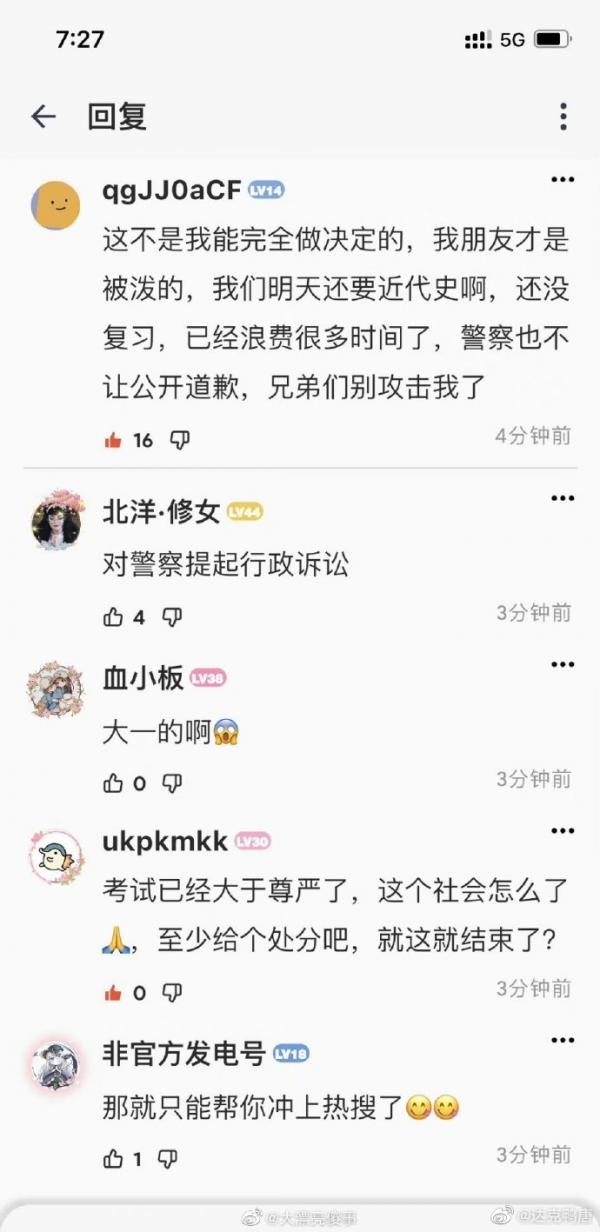Like qgJJ0aCF's comment

[x=113, y=440]
